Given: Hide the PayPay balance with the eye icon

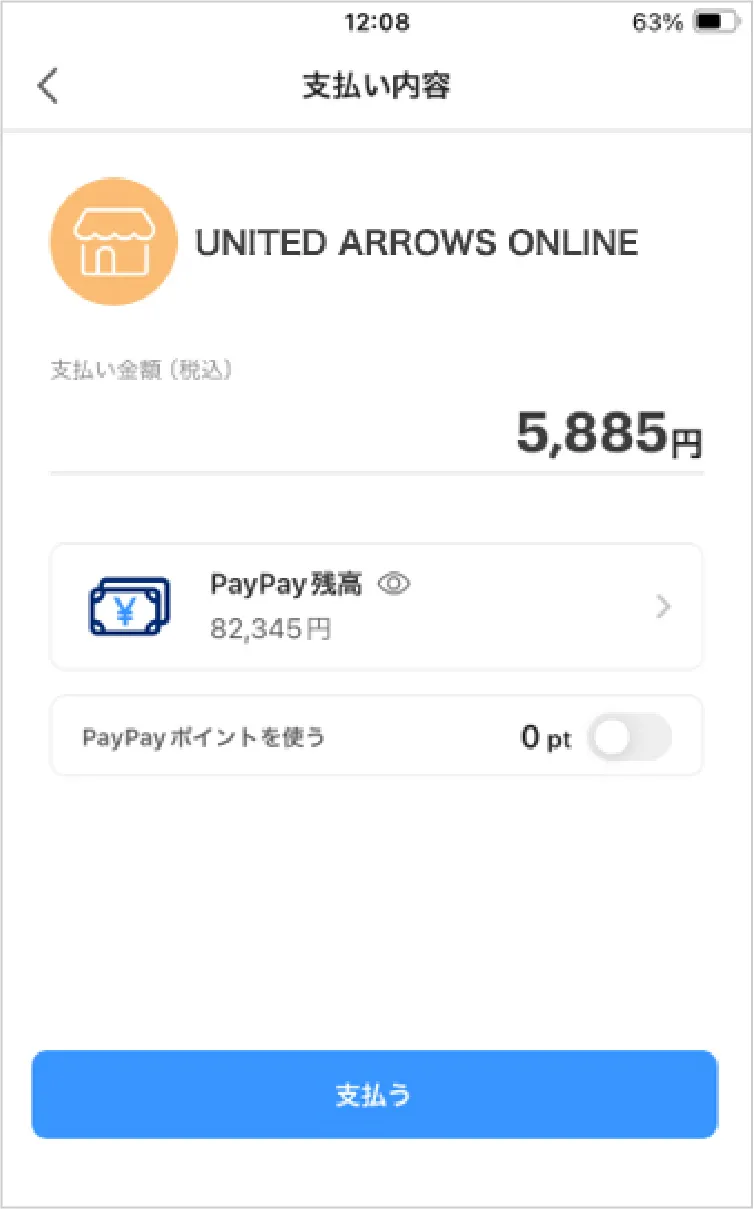Looking at the screenshot, I should click(394, 585).
